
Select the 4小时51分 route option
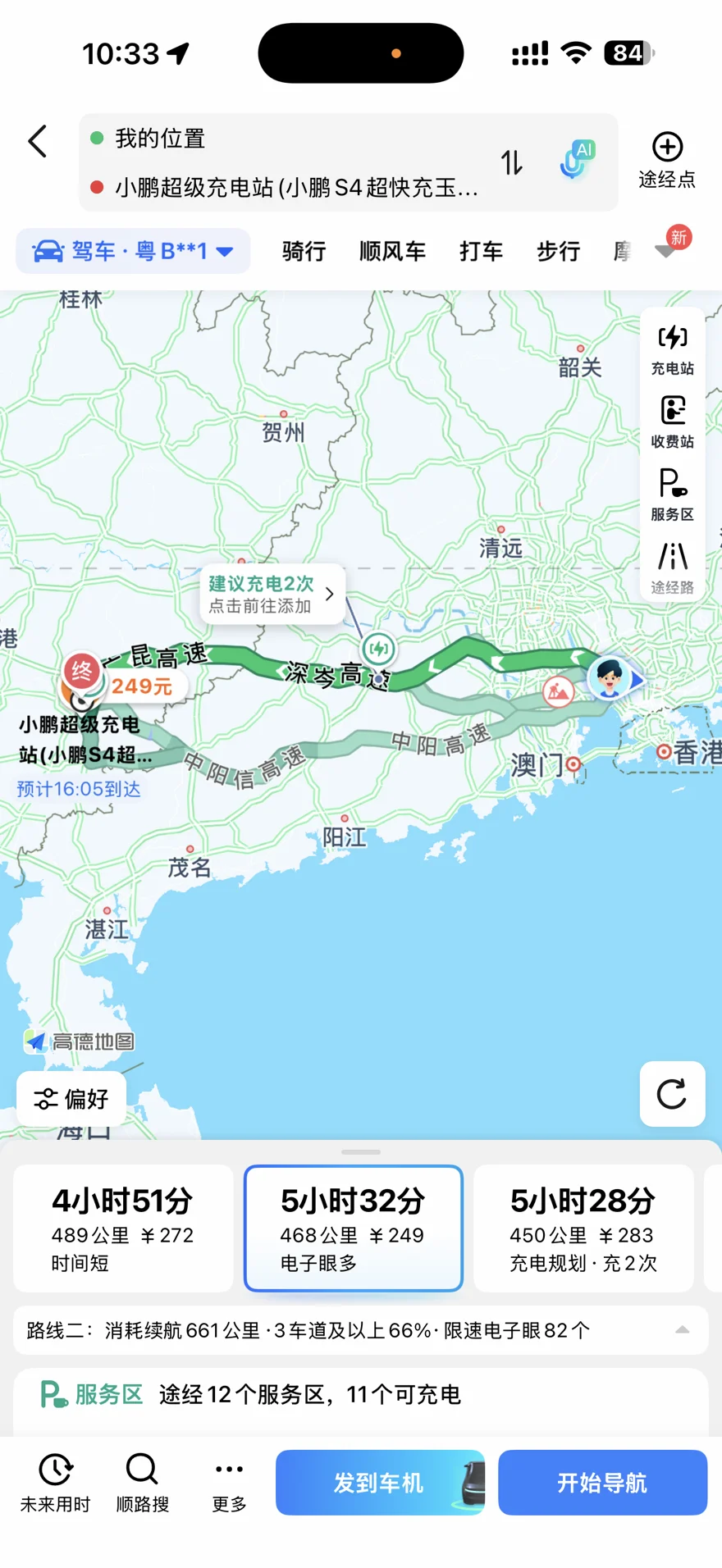[x=123, y=1228]
